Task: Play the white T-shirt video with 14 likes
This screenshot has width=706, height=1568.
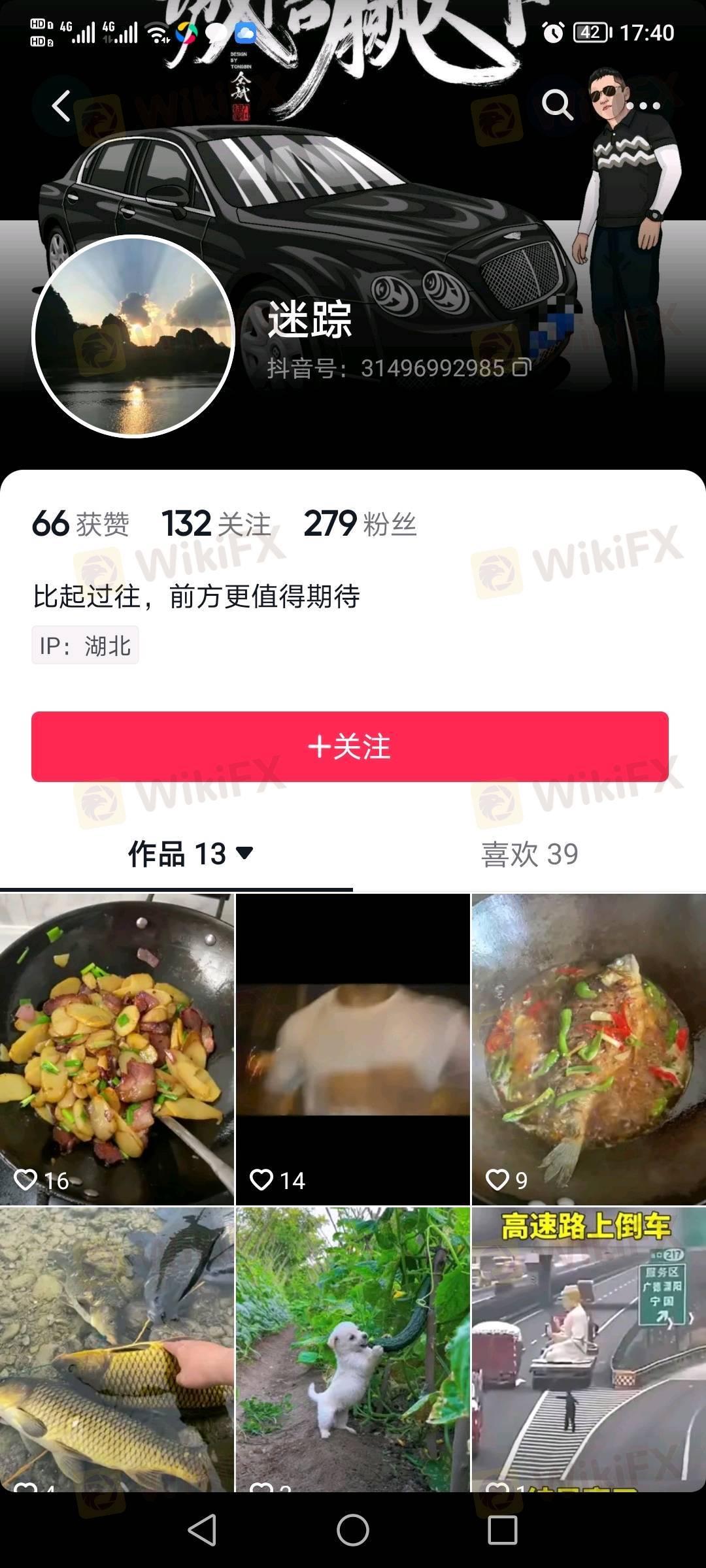Action: click(353, 1049)
